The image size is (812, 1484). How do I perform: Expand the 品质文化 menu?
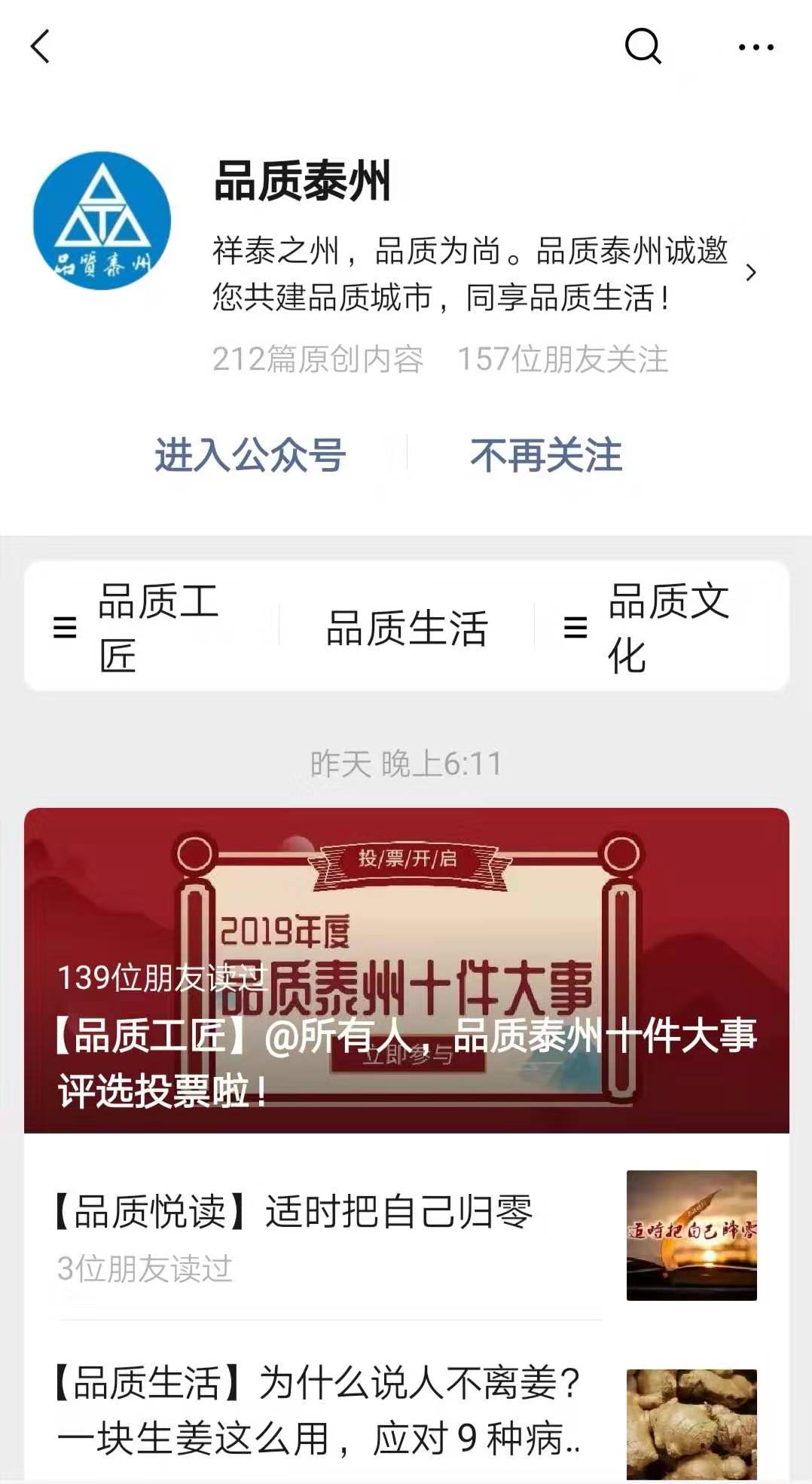[x=661, y=627]
